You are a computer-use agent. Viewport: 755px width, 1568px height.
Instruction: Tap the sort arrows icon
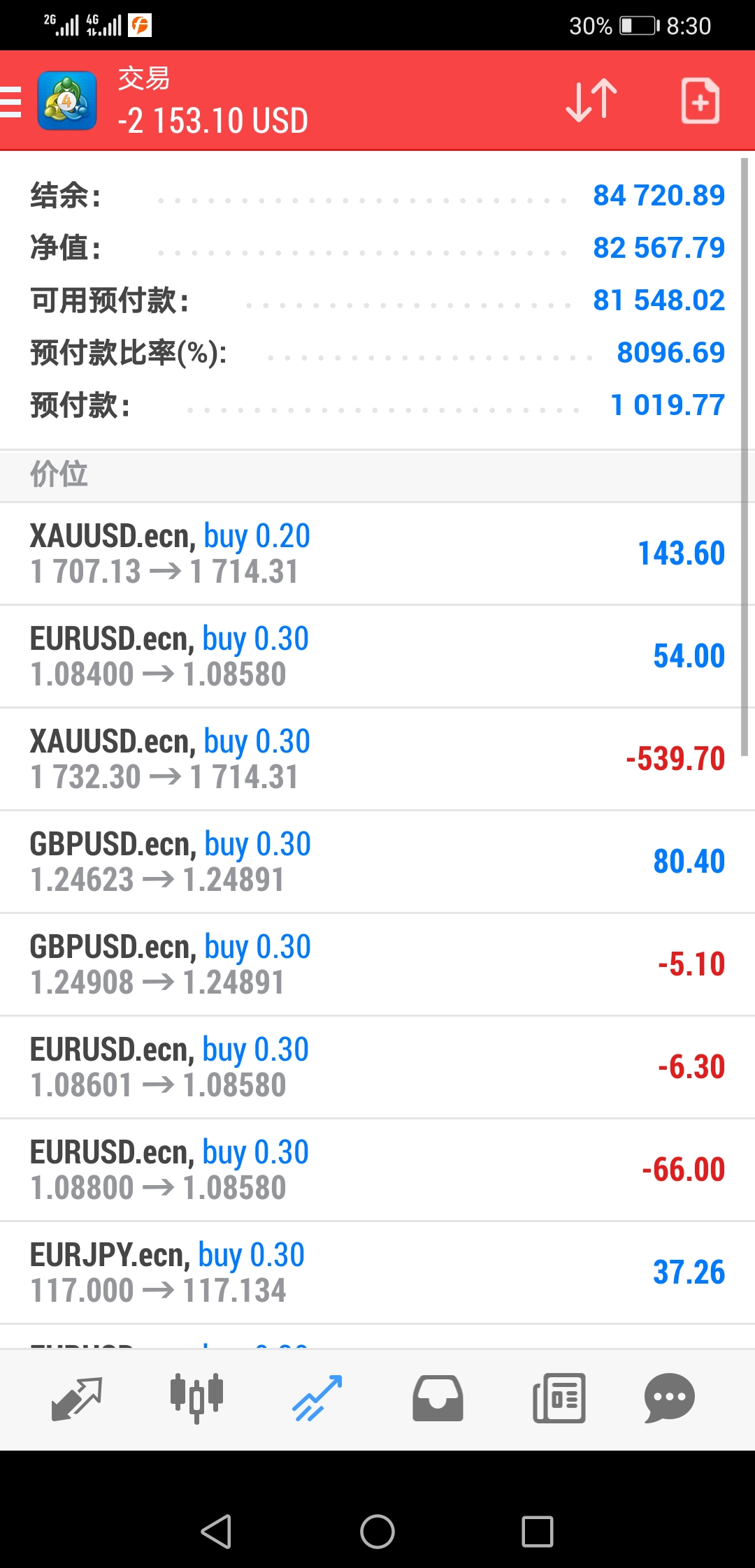591,101
